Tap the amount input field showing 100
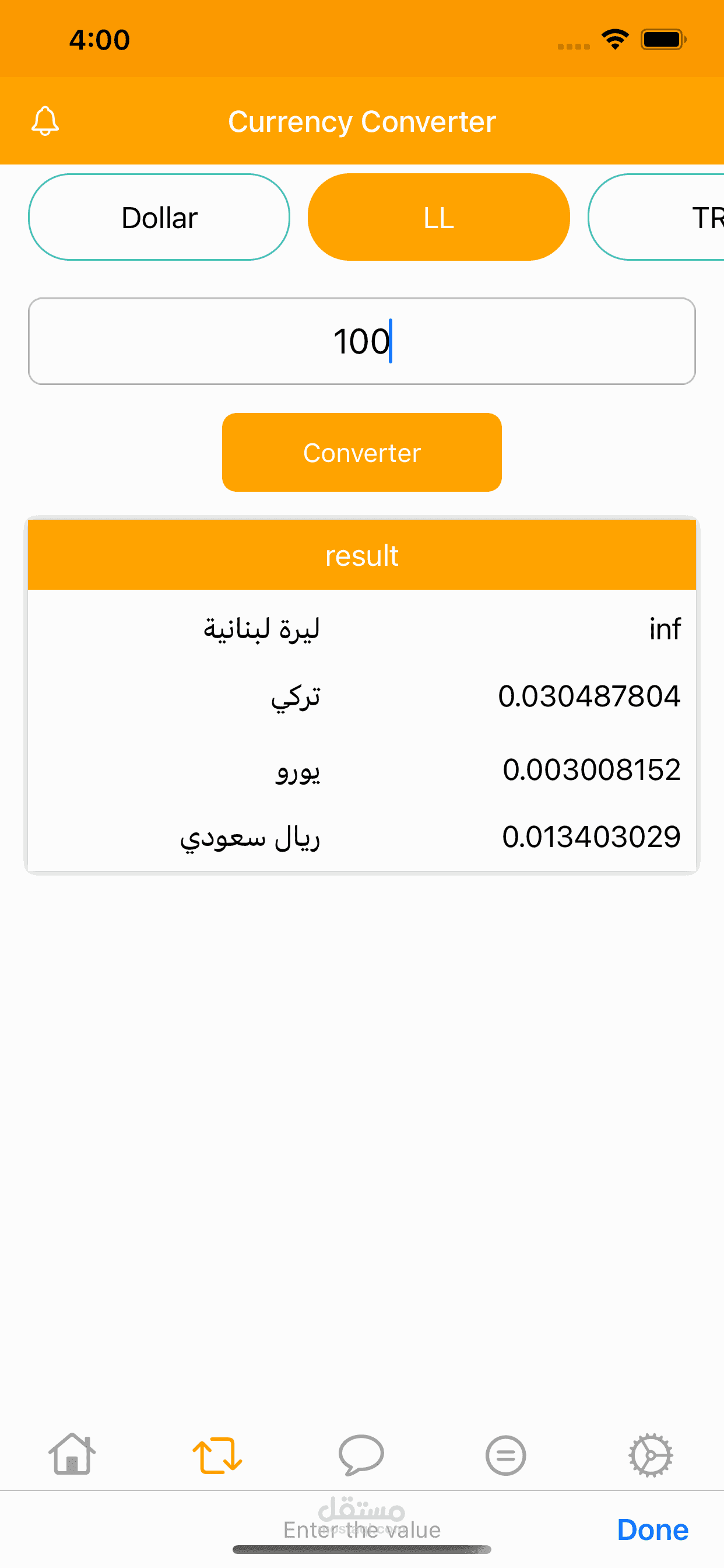This screenshot has height=1568, width=724. [x=362, y=341]
